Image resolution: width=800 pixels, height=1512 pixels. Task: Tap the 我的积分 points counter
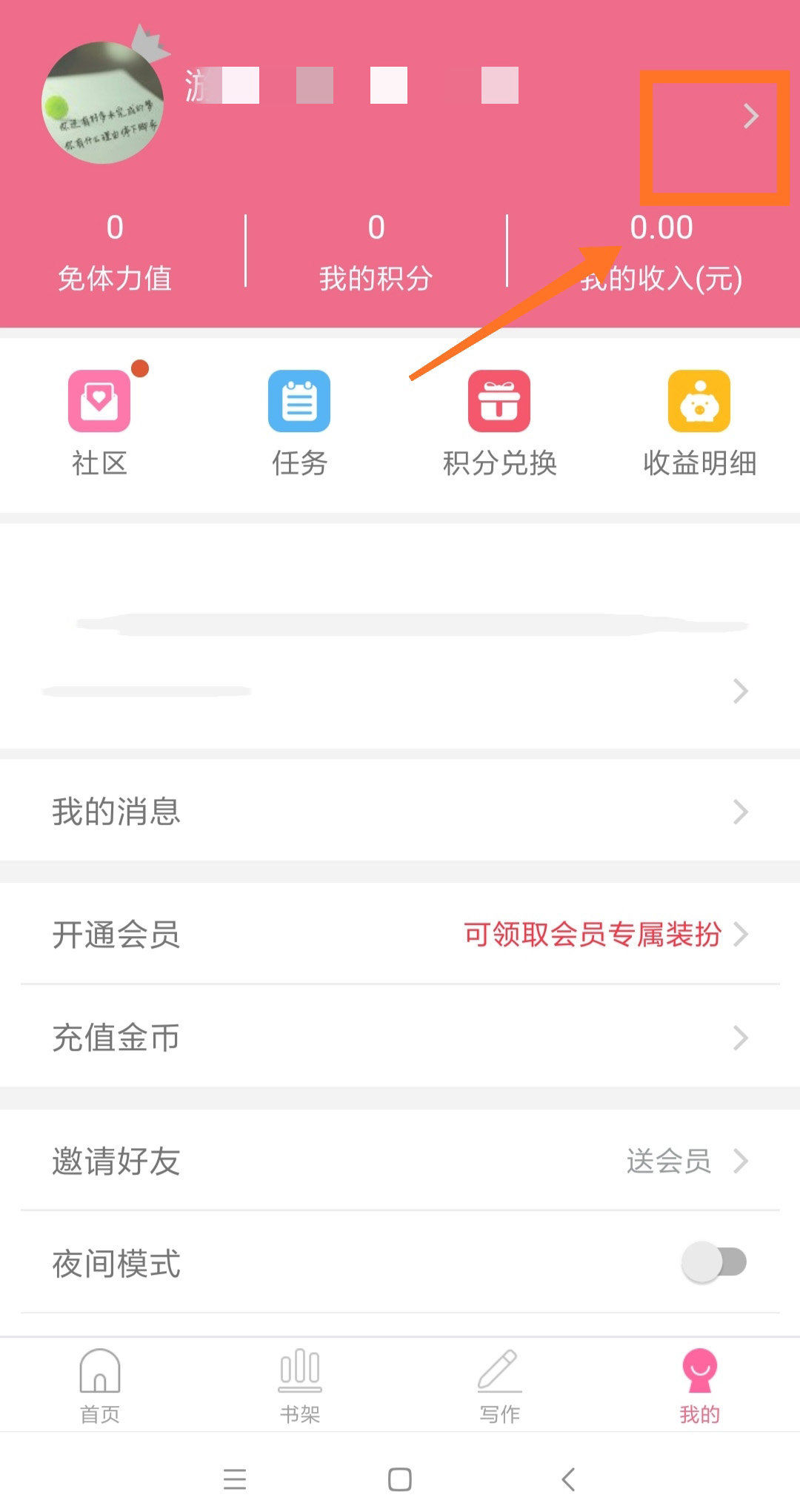[x=376, y=252]
